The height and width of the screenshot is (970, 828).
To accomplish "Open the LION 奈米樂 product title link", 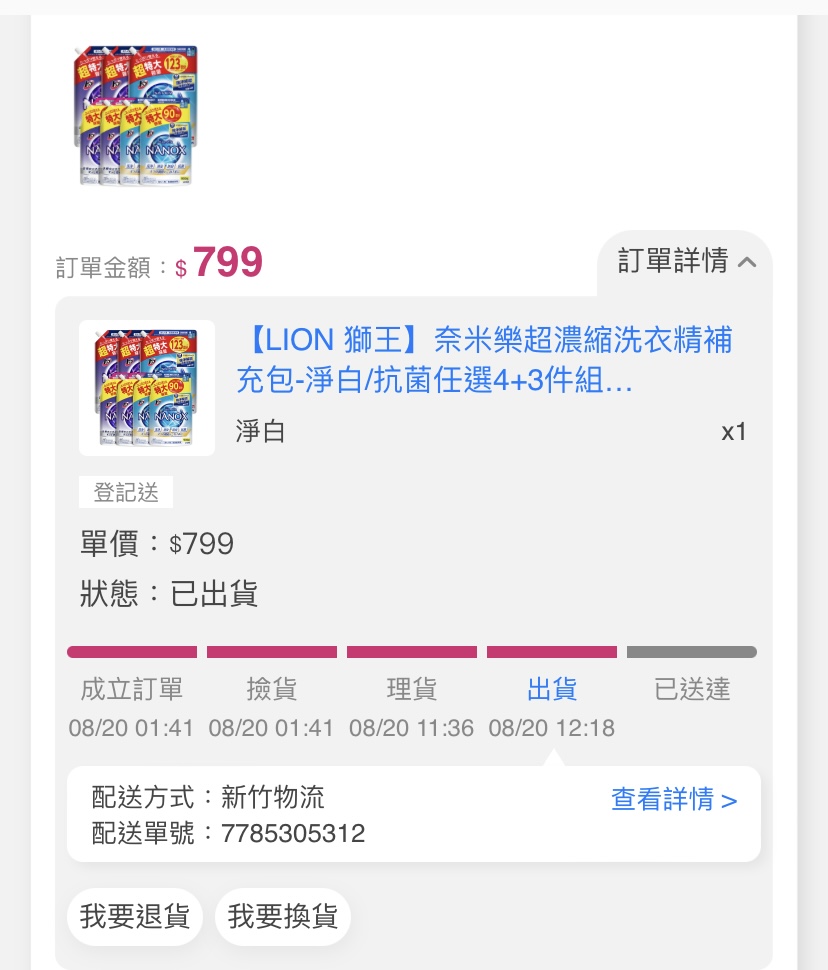I will (484, 360).
